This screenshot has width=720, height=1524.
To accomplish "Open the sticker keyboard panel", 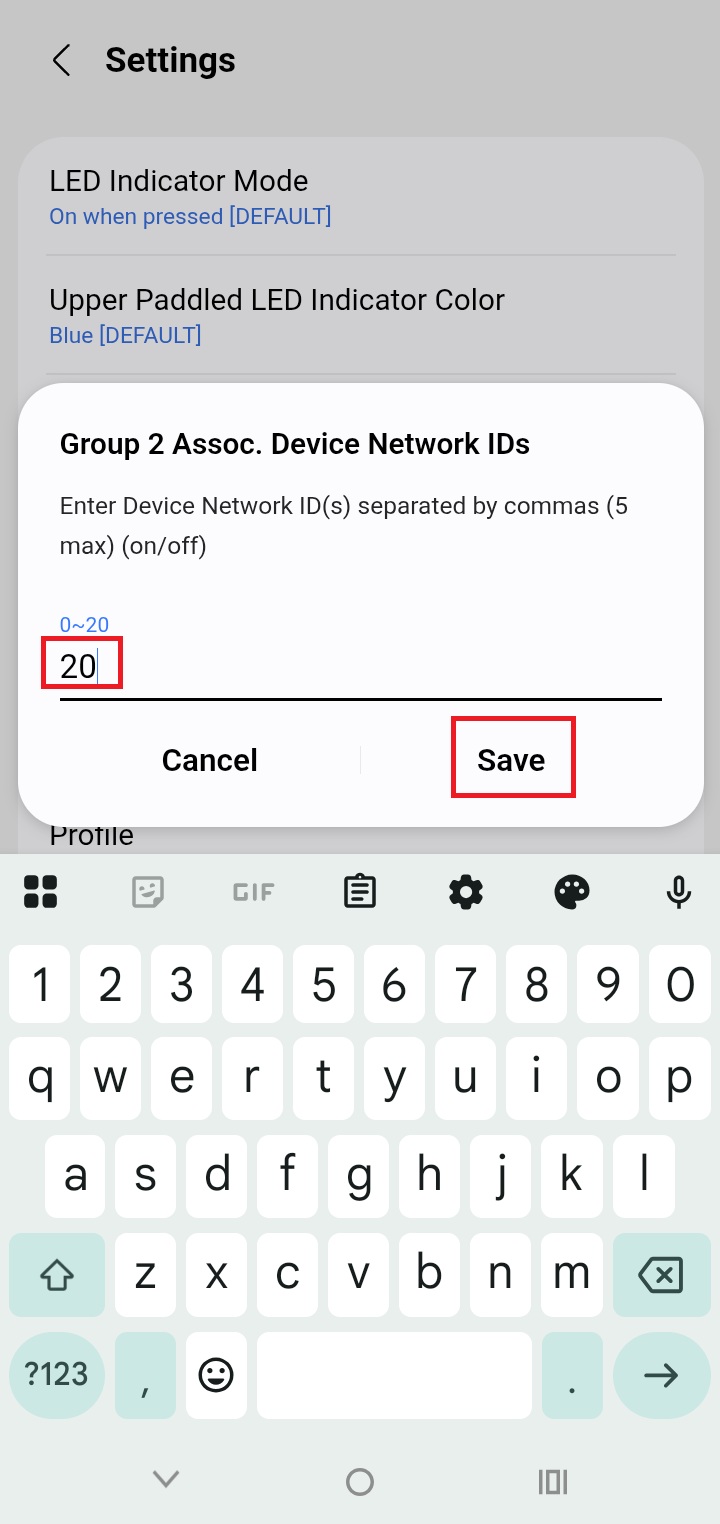I will pos(147,891).
